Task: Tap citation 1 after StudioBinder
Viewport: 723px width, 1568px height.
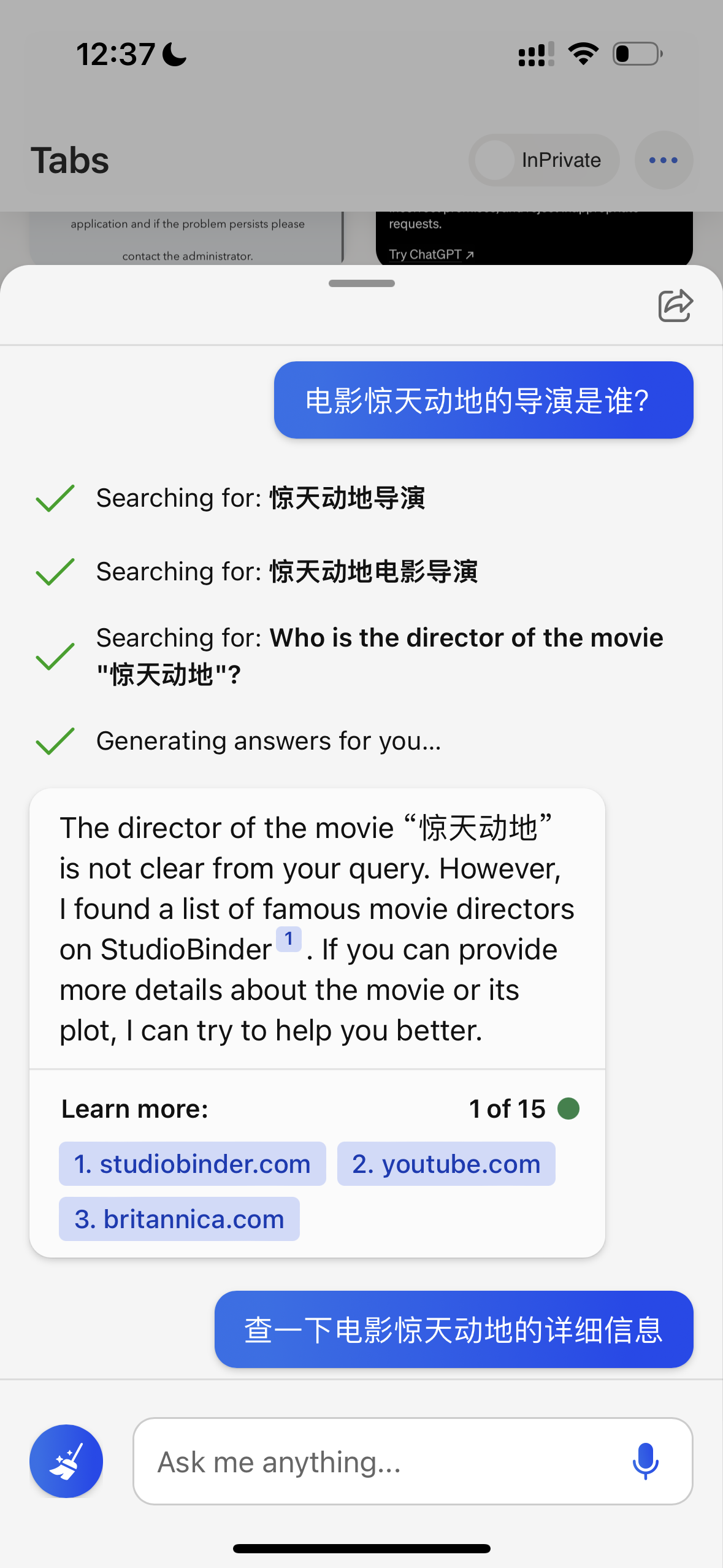Action: point(288,939)
